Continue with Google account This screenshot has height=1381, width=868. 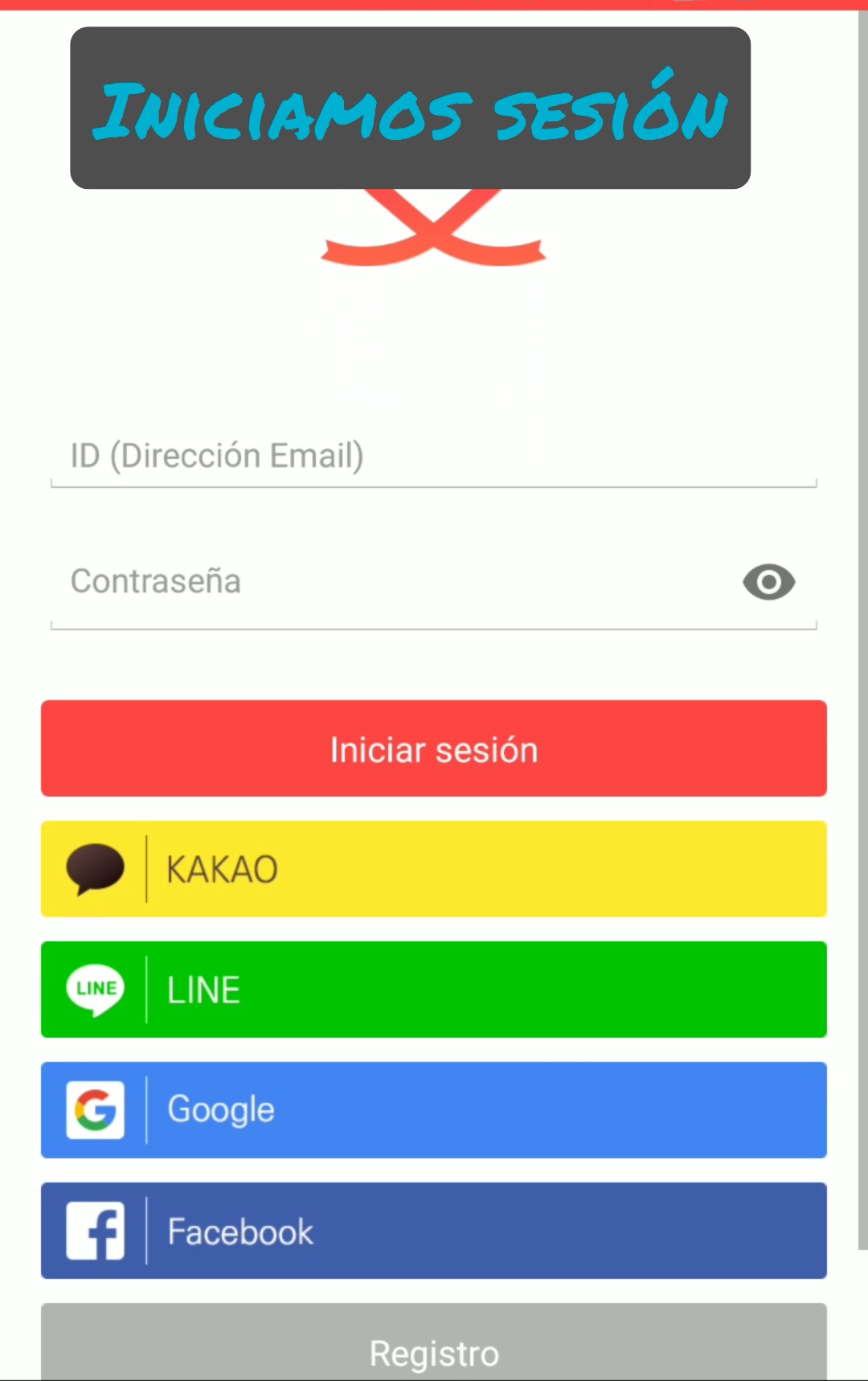(434, 1110)
